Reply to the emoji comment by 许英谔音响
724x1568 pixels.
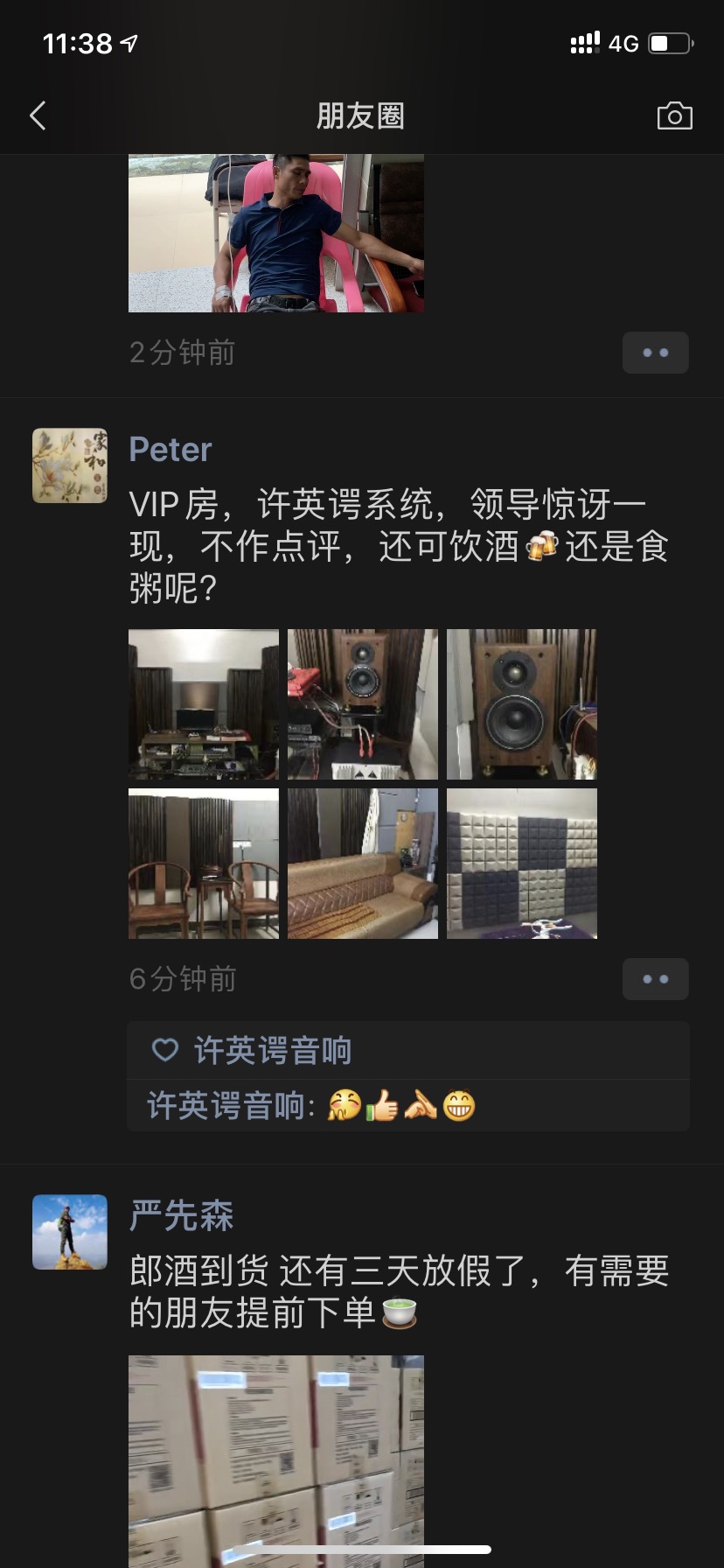(400, 1107)
